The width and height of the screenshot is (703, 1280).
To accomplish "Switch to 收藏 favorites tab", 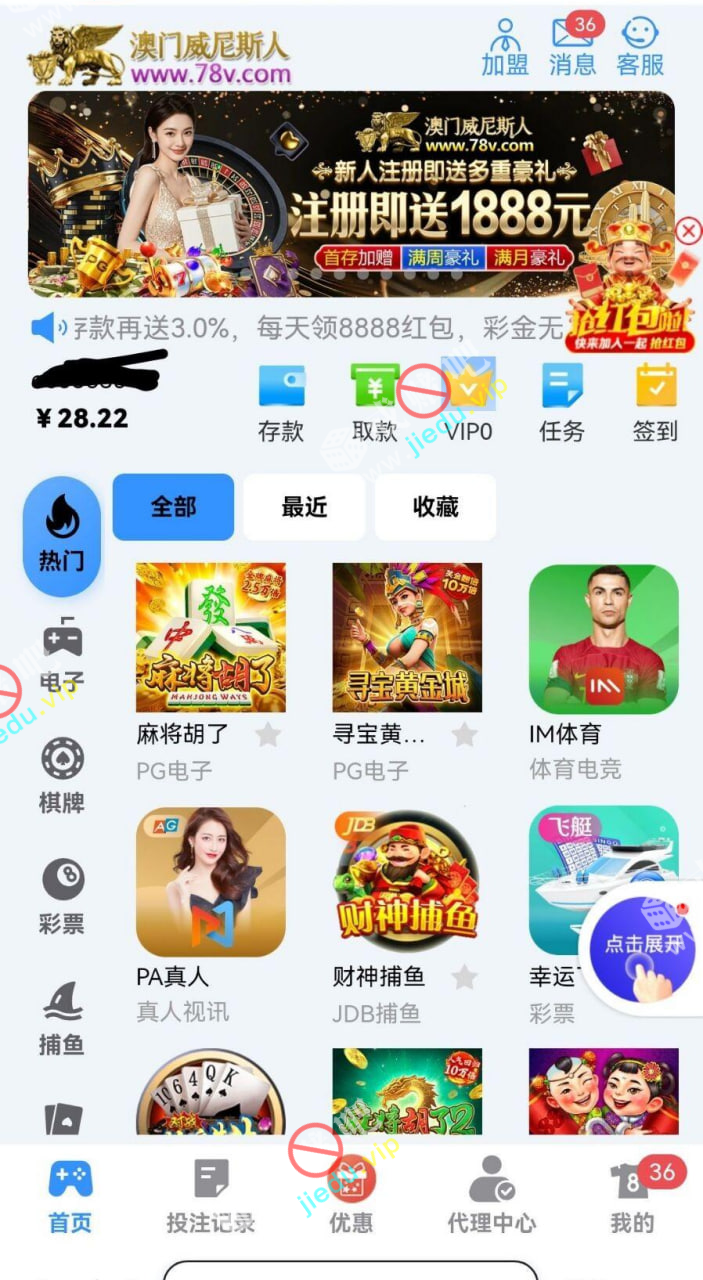I will pos(435,507).
